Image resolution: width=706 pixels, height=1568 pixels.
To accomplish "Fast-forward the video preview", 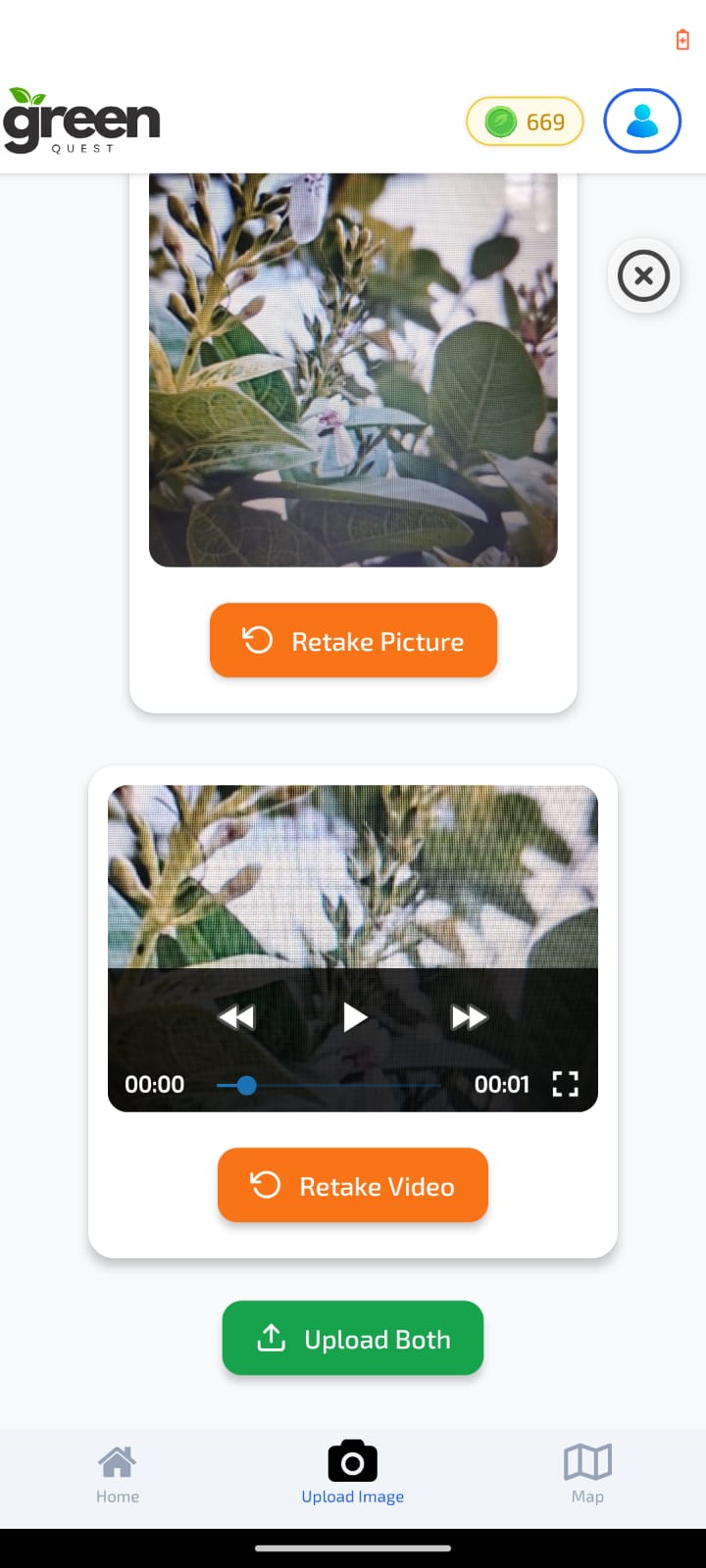I will (469, 1017).
